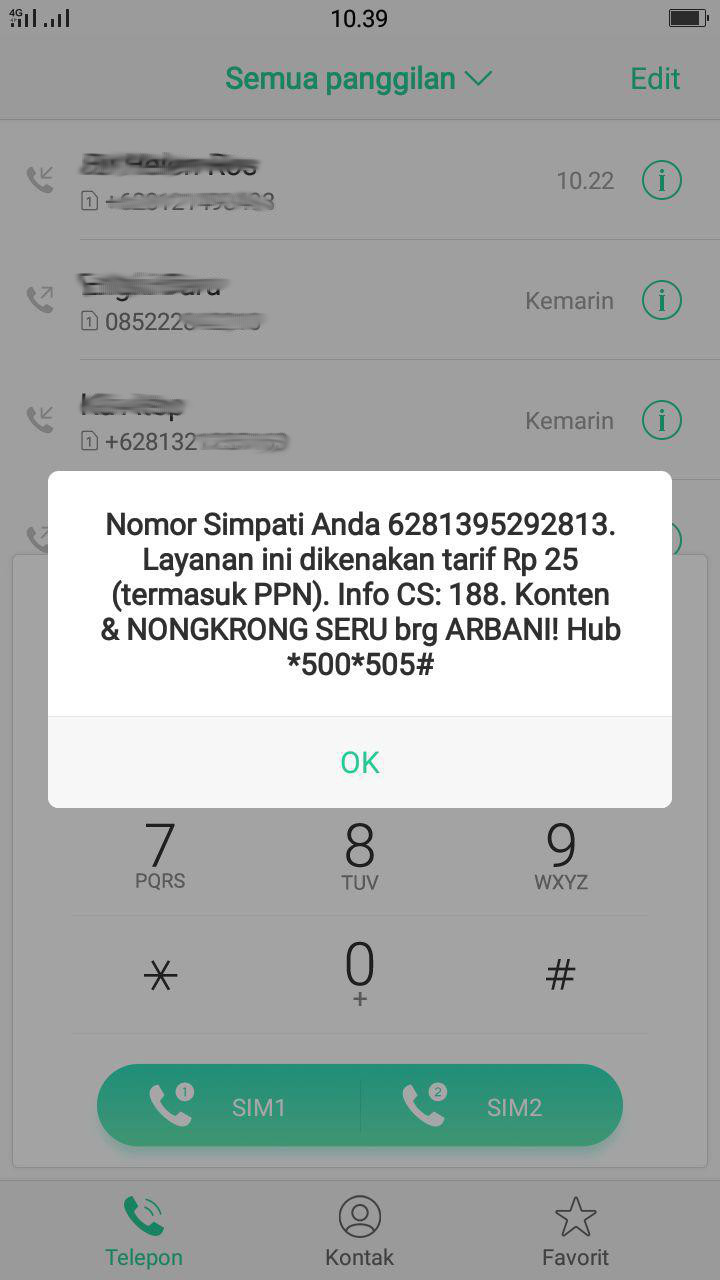The width and height of the screenshot is (720, 1280).
Task: Switch to the Kontak tab
Action: click(x=360, y=1231)
